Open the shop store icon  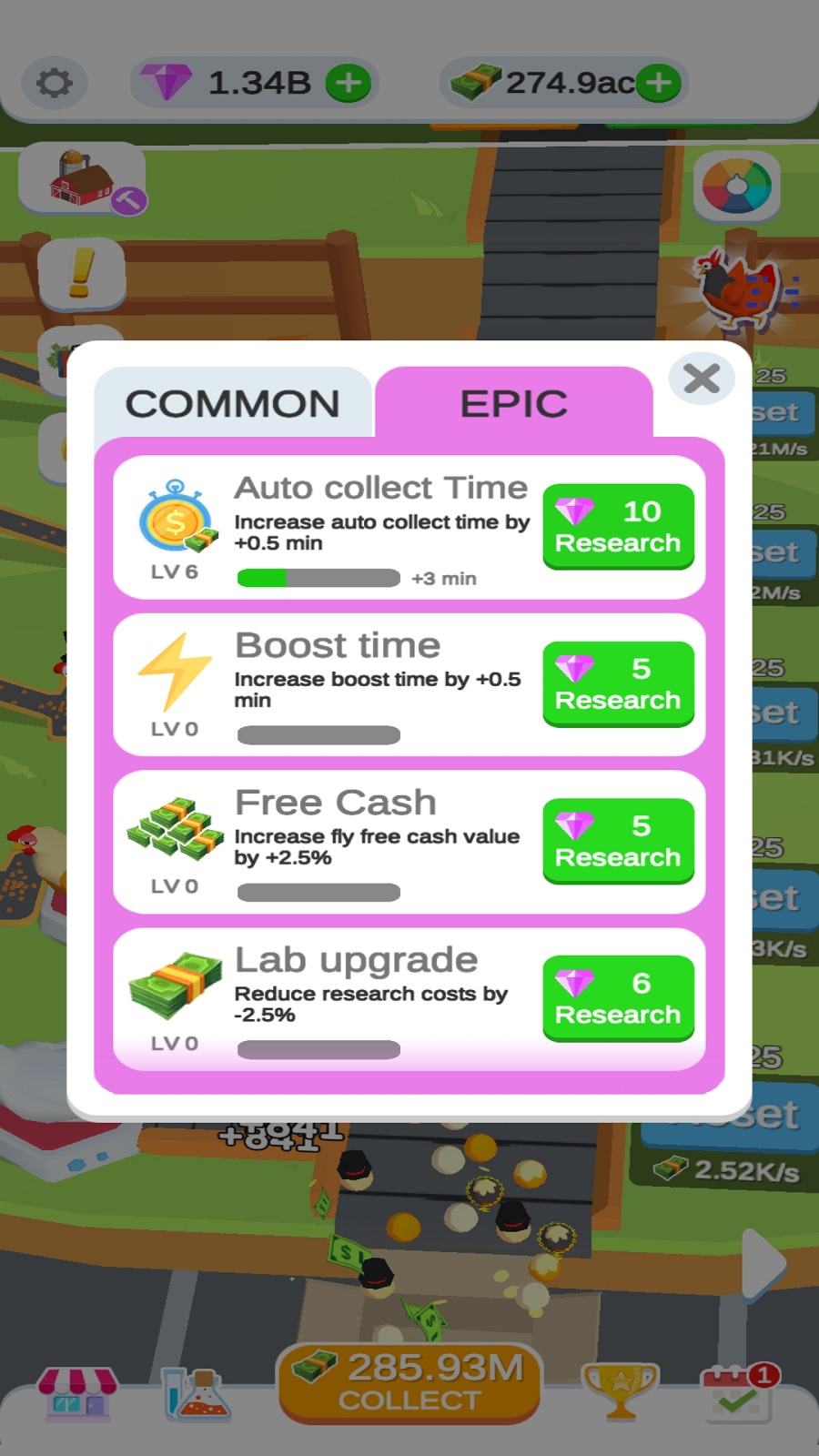(77, 1392)
